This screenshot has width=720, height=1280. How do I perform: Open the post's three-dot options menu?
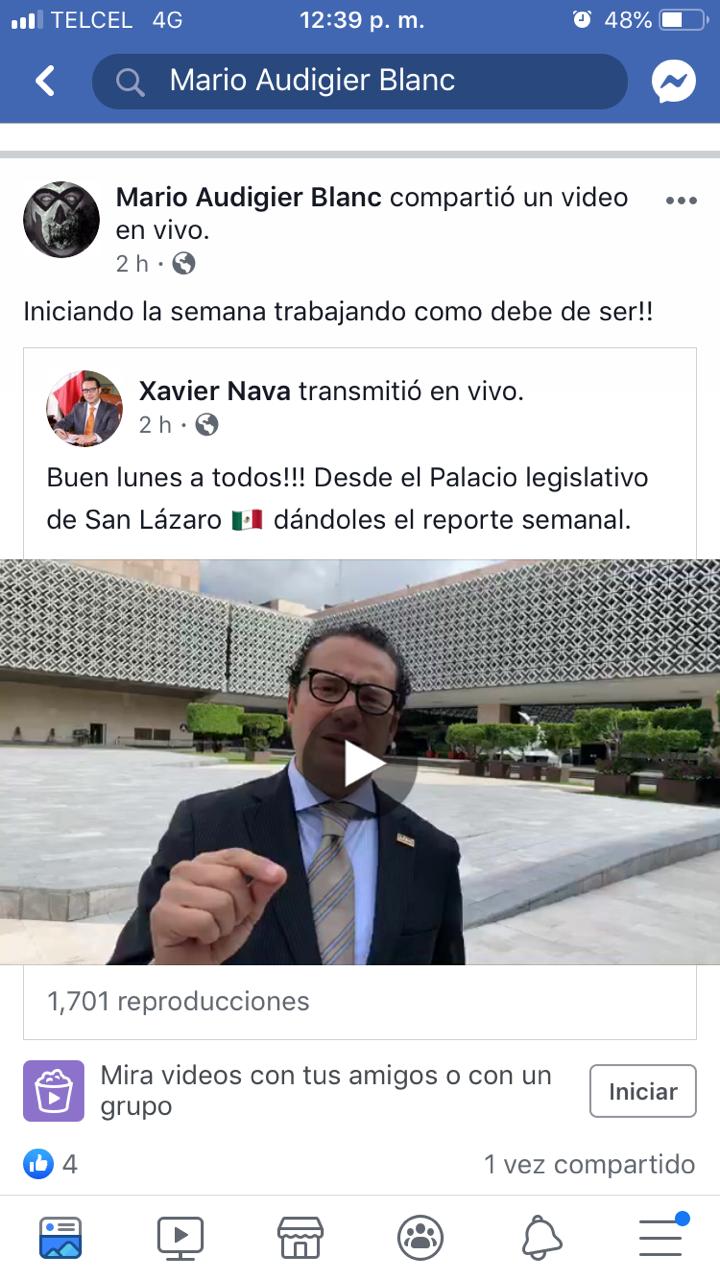[x=681, y=201]
